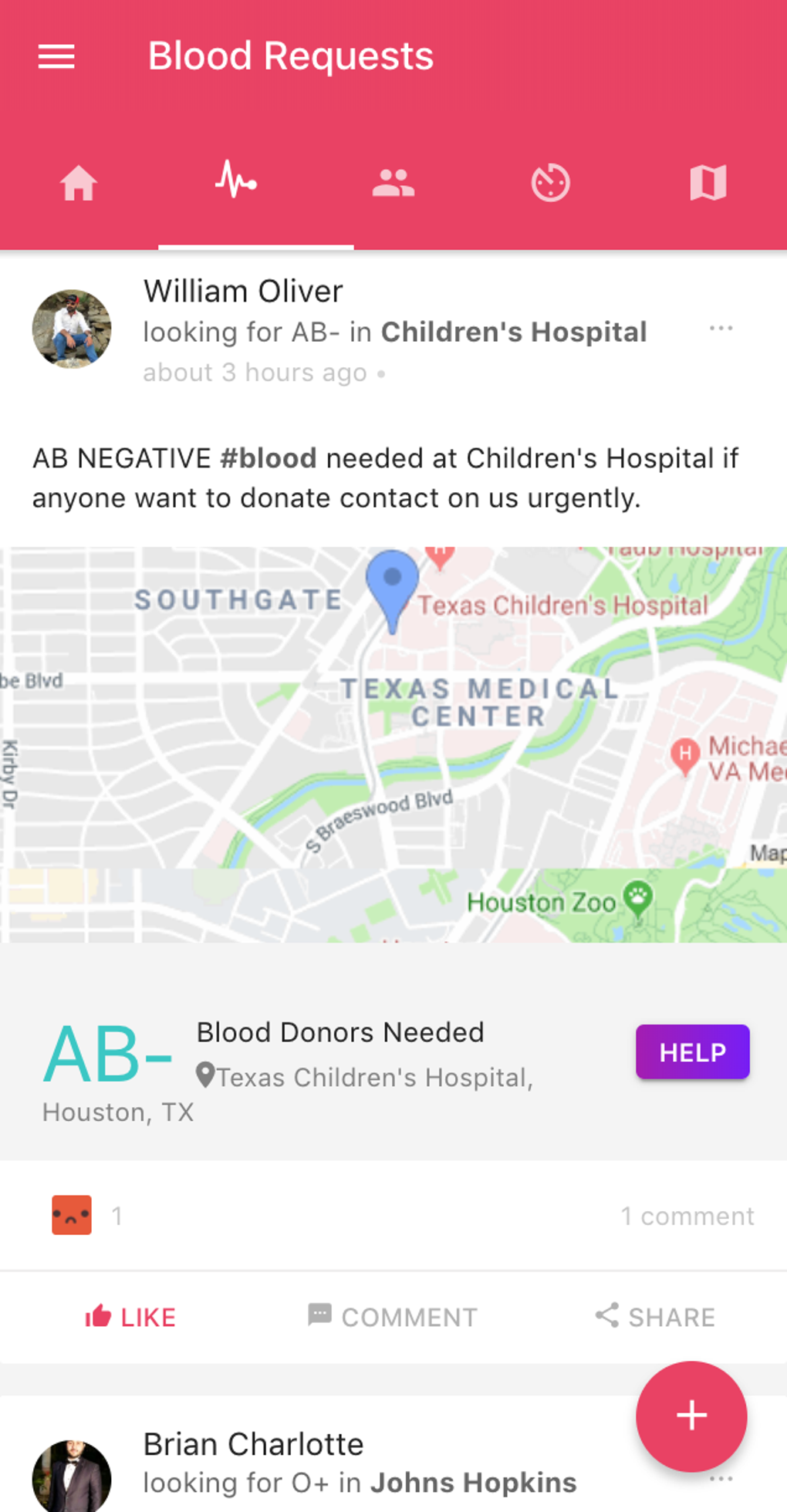Tap the #blood hashtag
Image resolution: width=787 pixels, height=1512 pixels.
click(268, 458)
